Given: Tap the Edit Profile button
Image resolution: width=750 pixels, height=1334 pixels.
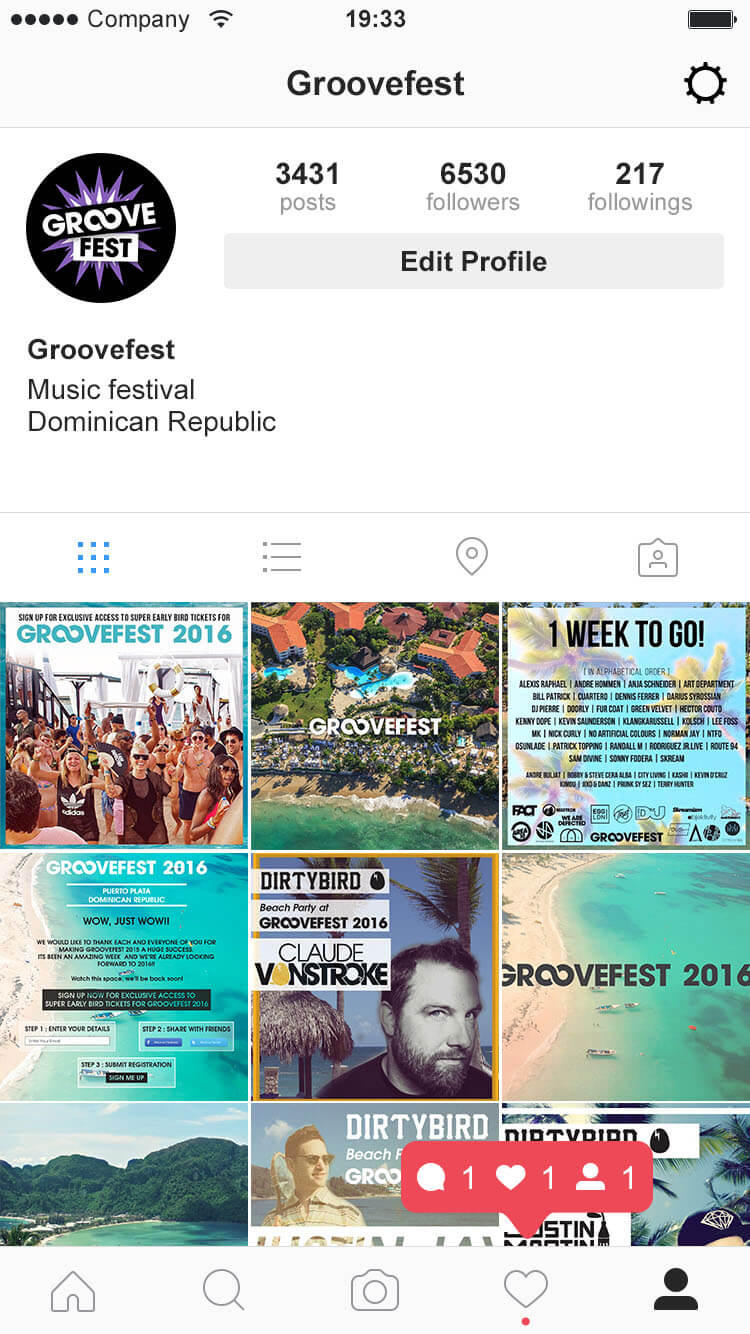Looking at the screenshot, I should pyautogui.click(x=474, y=261).
